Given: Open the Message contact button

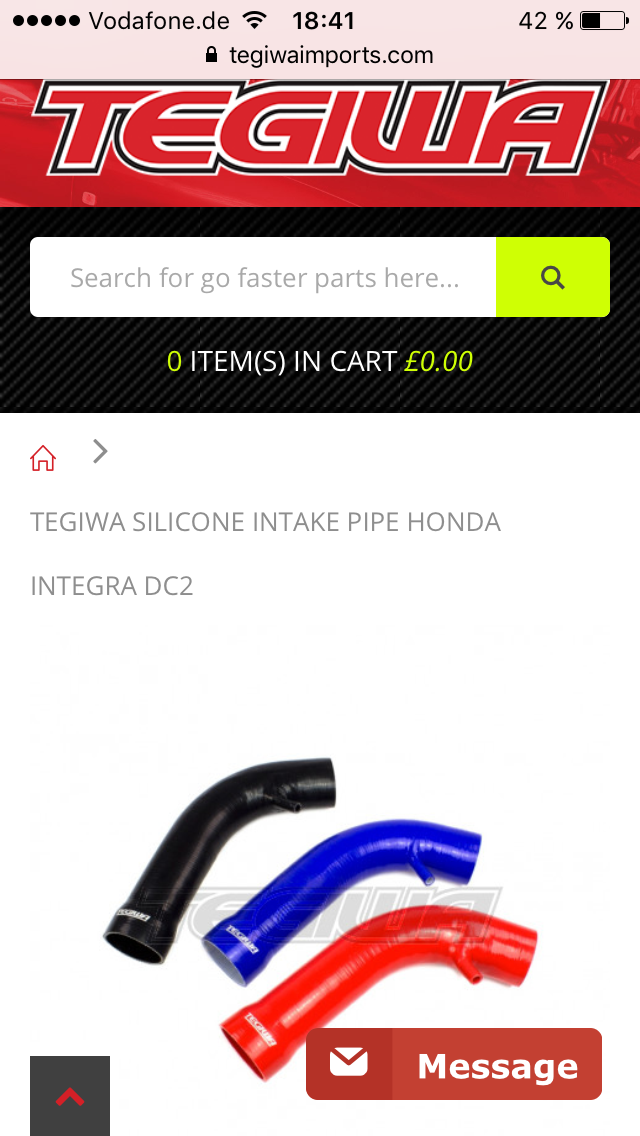Looking at the screenshot, I should (454, 1065).
